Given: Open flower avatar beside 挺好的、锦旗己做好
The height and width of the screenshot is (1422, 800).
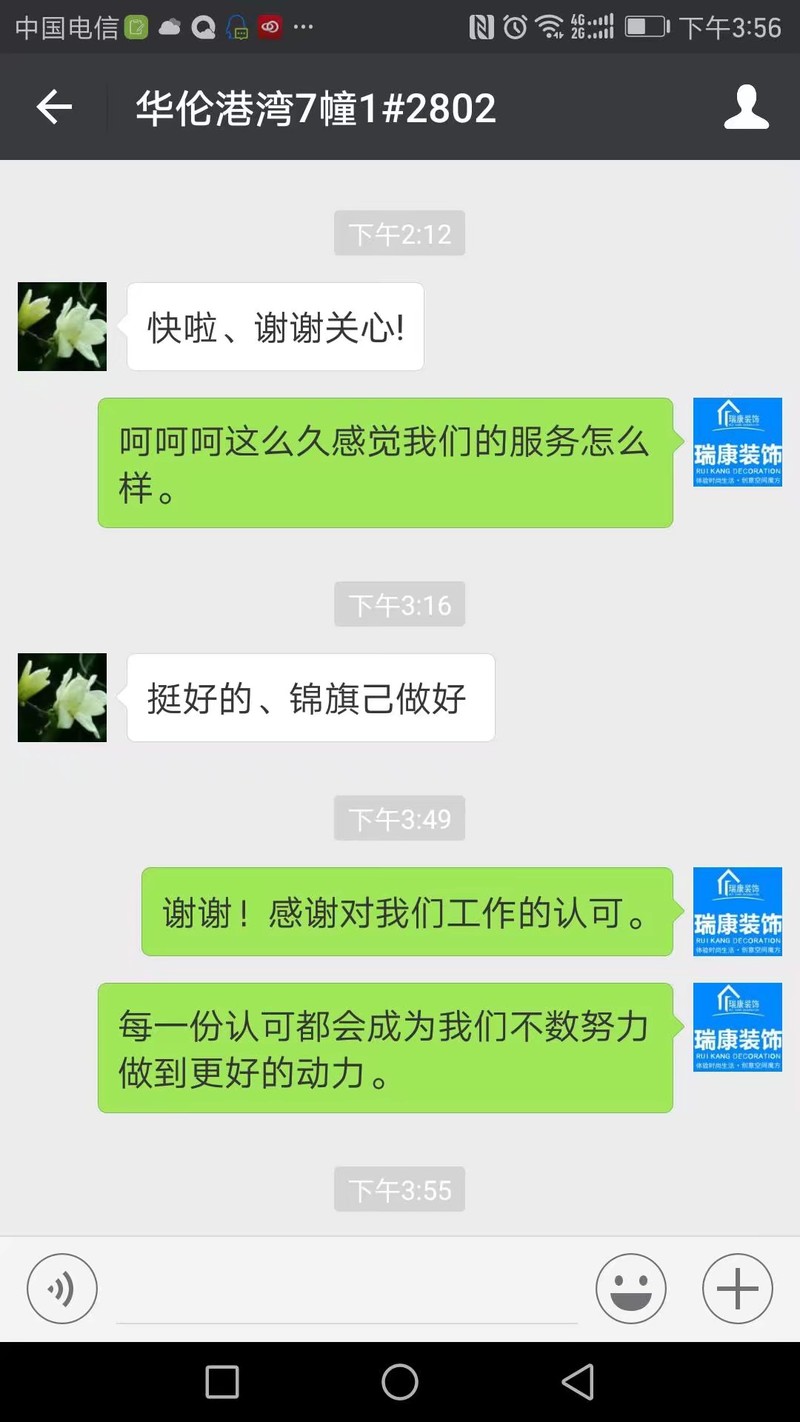Looking at the screenshot, I should coord(62,698).
